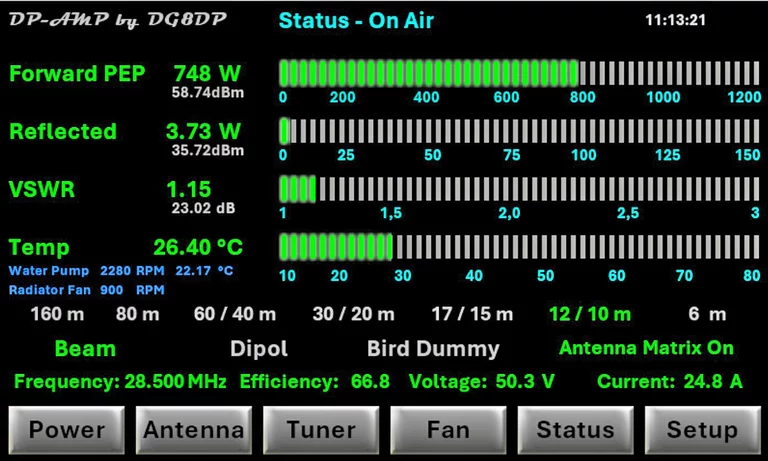
Task: Toggle Antenna Matrix On
Action: 646,348
